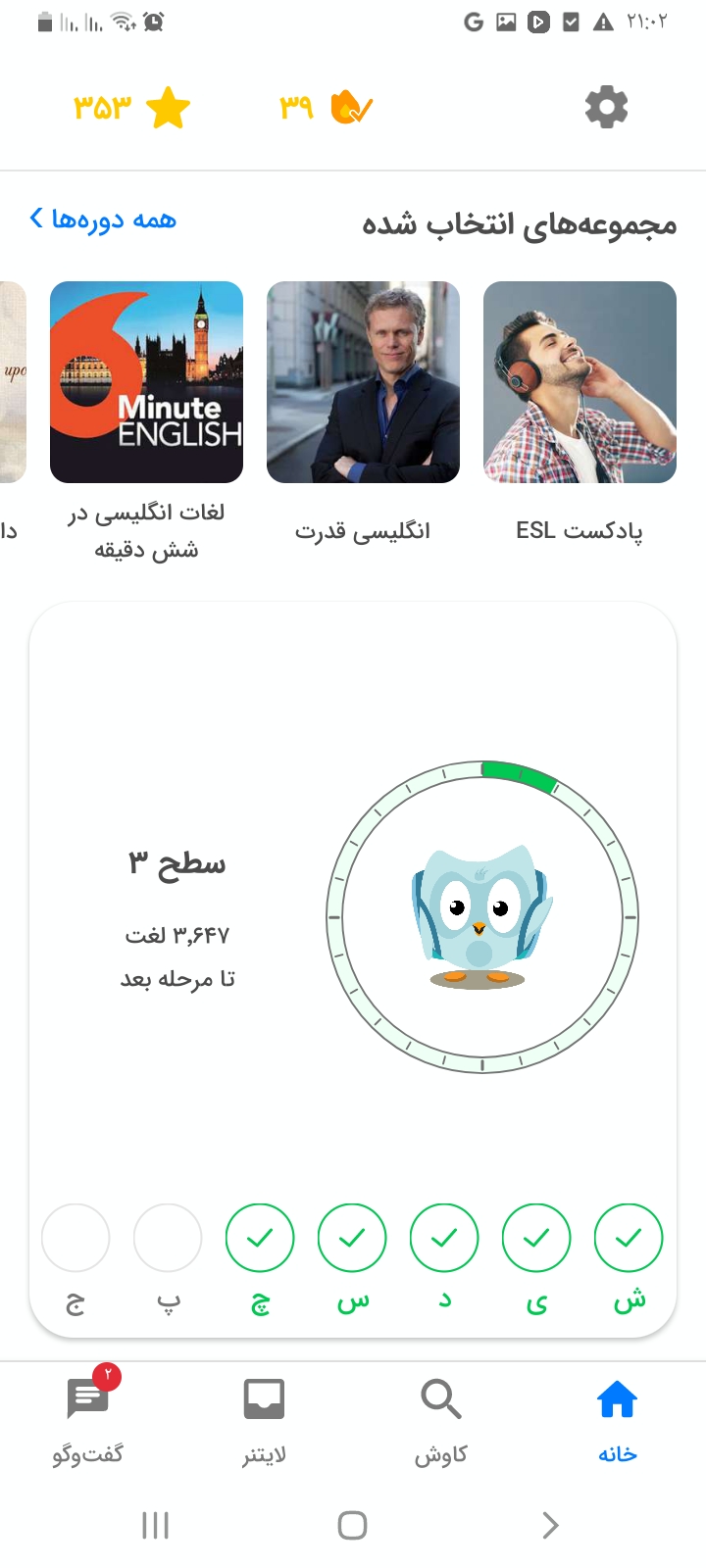Open the settings gear icon
Image resolution: width=706 pixels, height=1568 pixels.
pyautogui.click(x=606, y=107)
